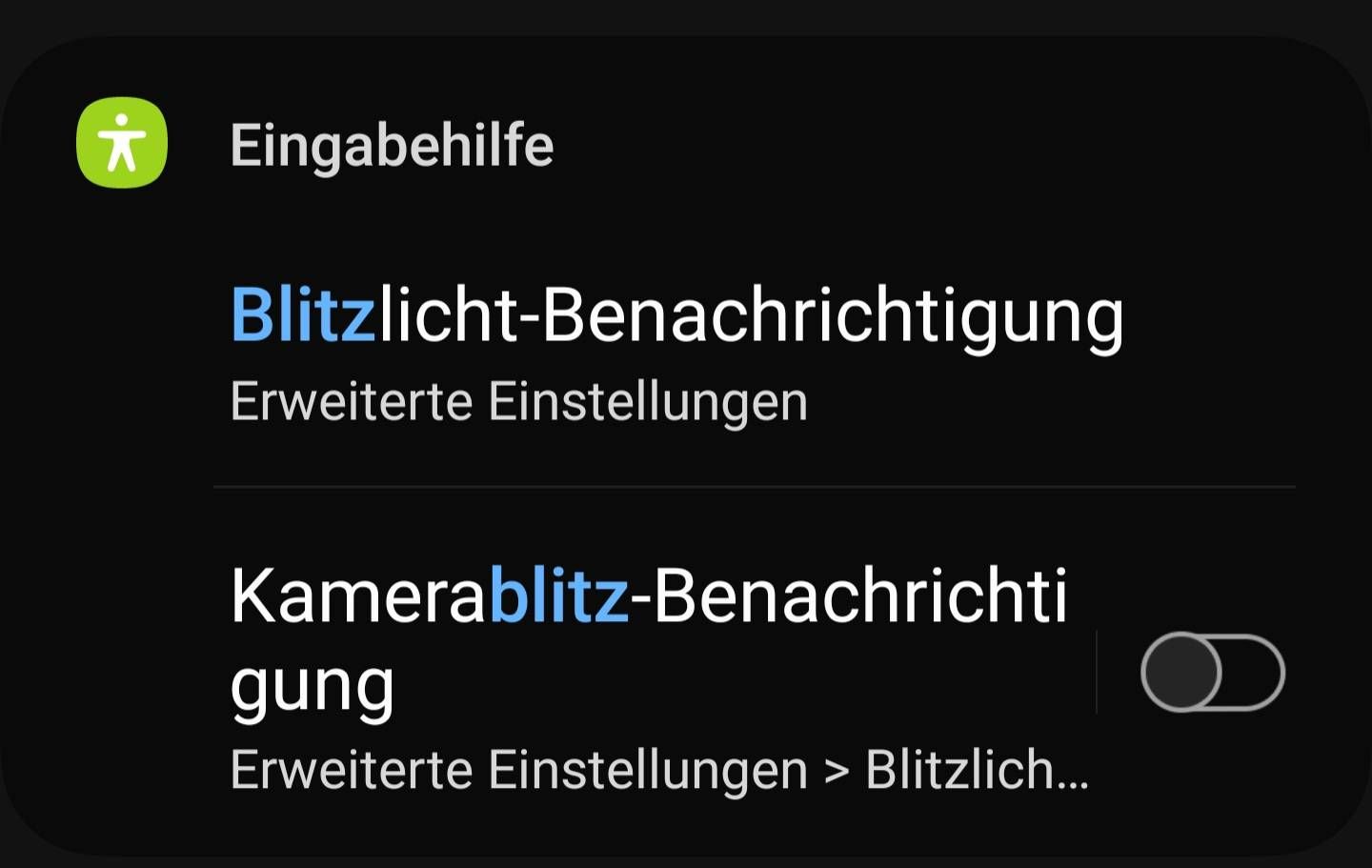Open the Eingabehilfe section header
The image size is (1372, 868).
pyautogui.click(x=391, y=145)
